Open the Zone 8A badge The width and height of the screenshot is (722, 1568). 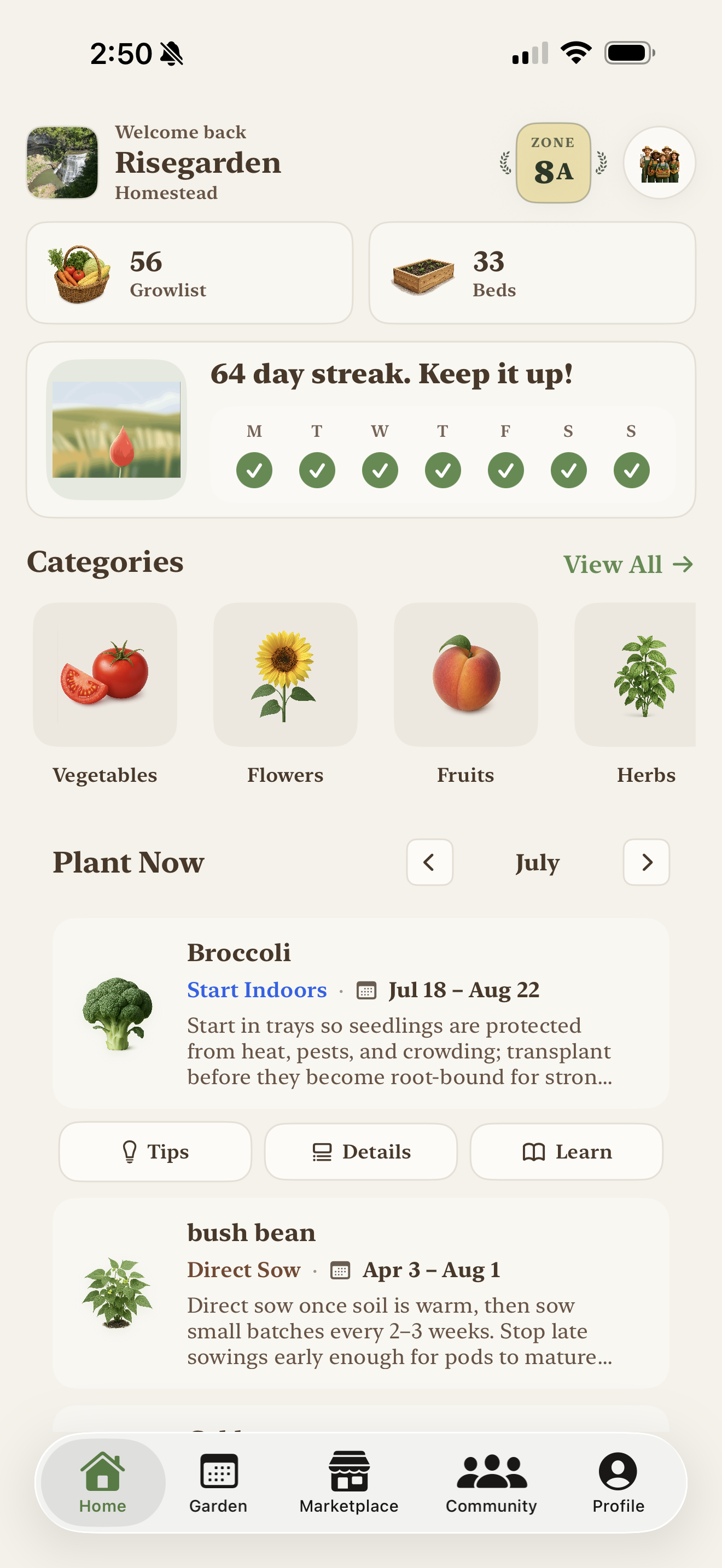click(x=553, y=162)
